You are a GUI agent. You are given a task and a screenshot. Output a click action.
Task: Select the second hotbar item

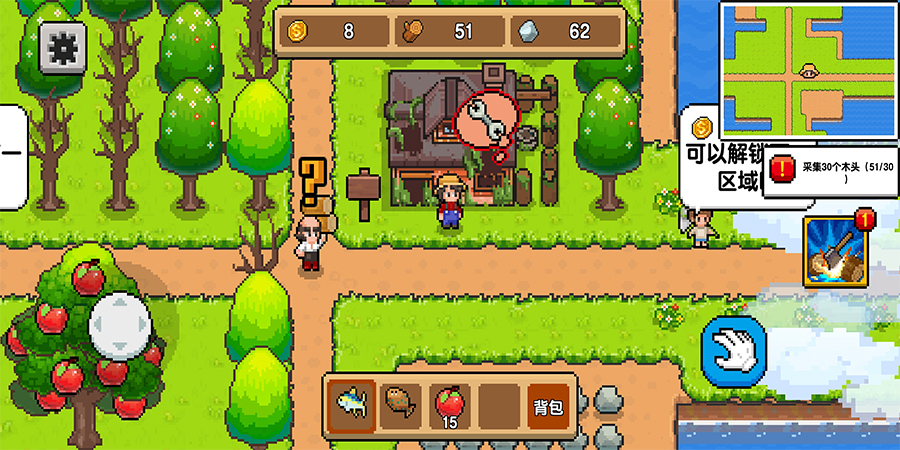pyautogui.click(x=402, y=403)
